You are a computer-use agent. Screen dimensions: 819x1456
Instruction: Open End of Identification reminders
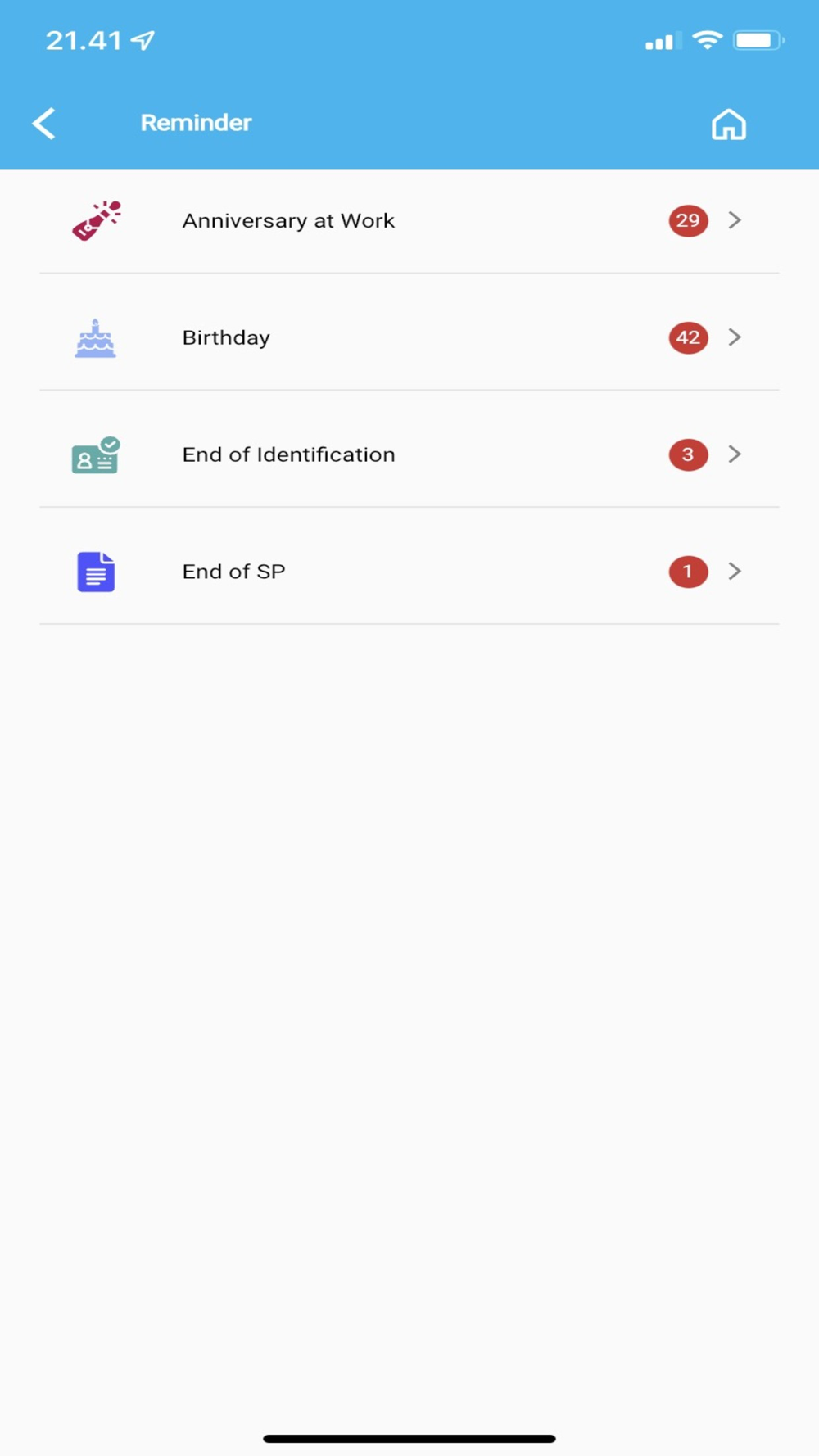[x=409, y=454]
